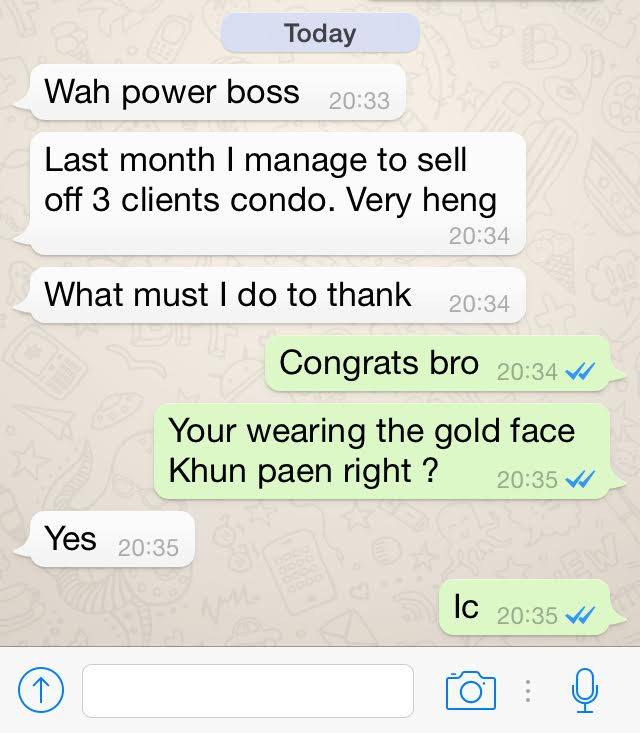Tap the message text input field
This screenshot has width=640, height=733.
248,690
